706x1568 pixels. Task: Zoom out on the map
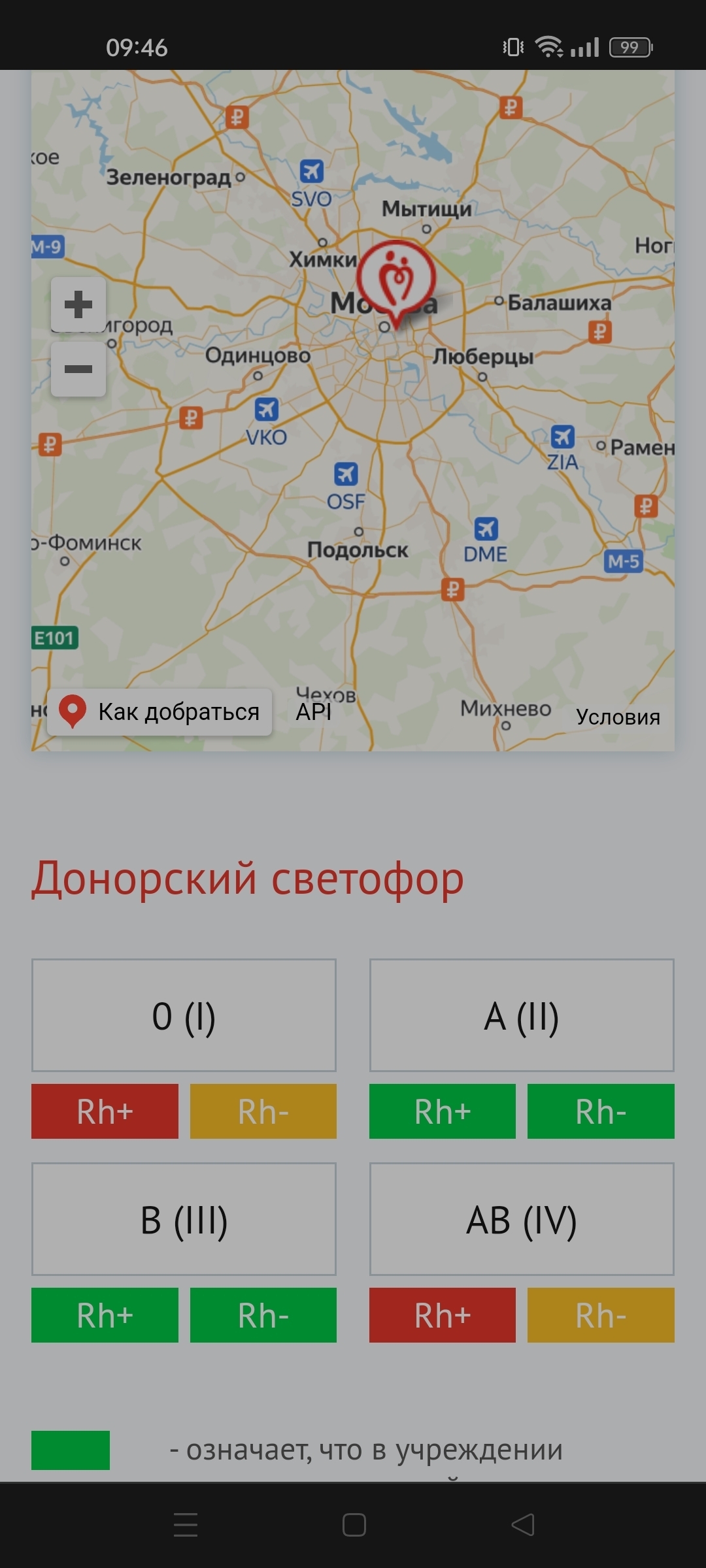(78, 369)
